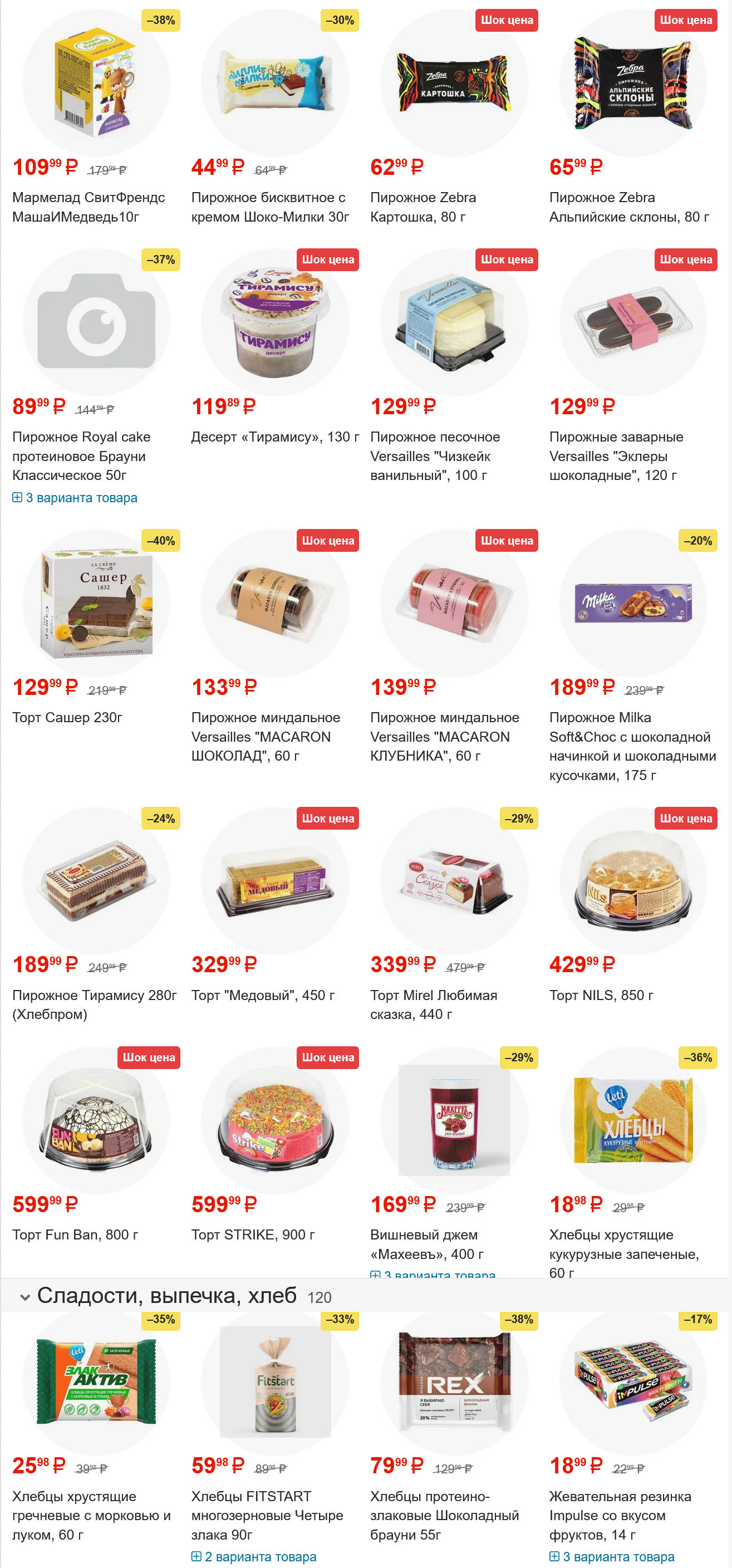View Versailles Эклеры шоколадные 120 г
This screenshot has height=1568, width=732.
point(616,455)
